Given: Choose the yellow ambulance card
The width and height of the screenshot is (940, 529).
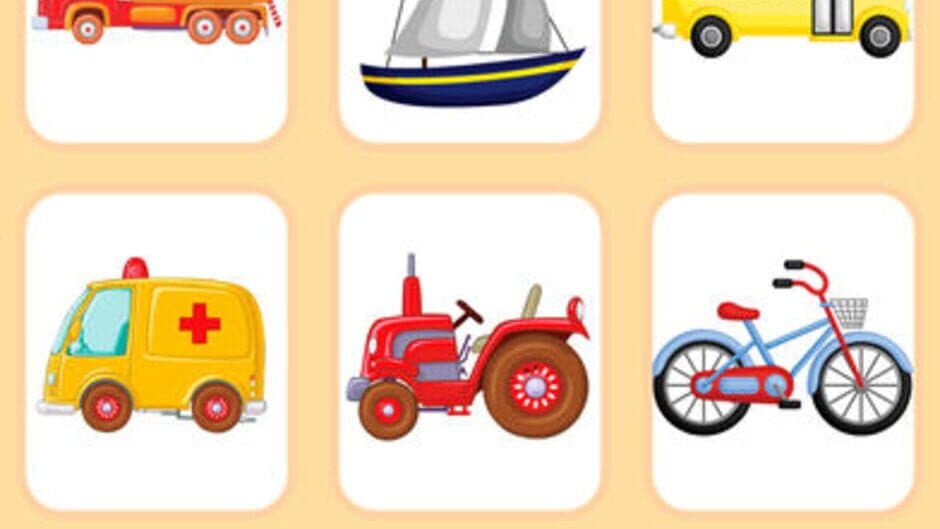Looking at the screenshot, I should click(156, 350).
